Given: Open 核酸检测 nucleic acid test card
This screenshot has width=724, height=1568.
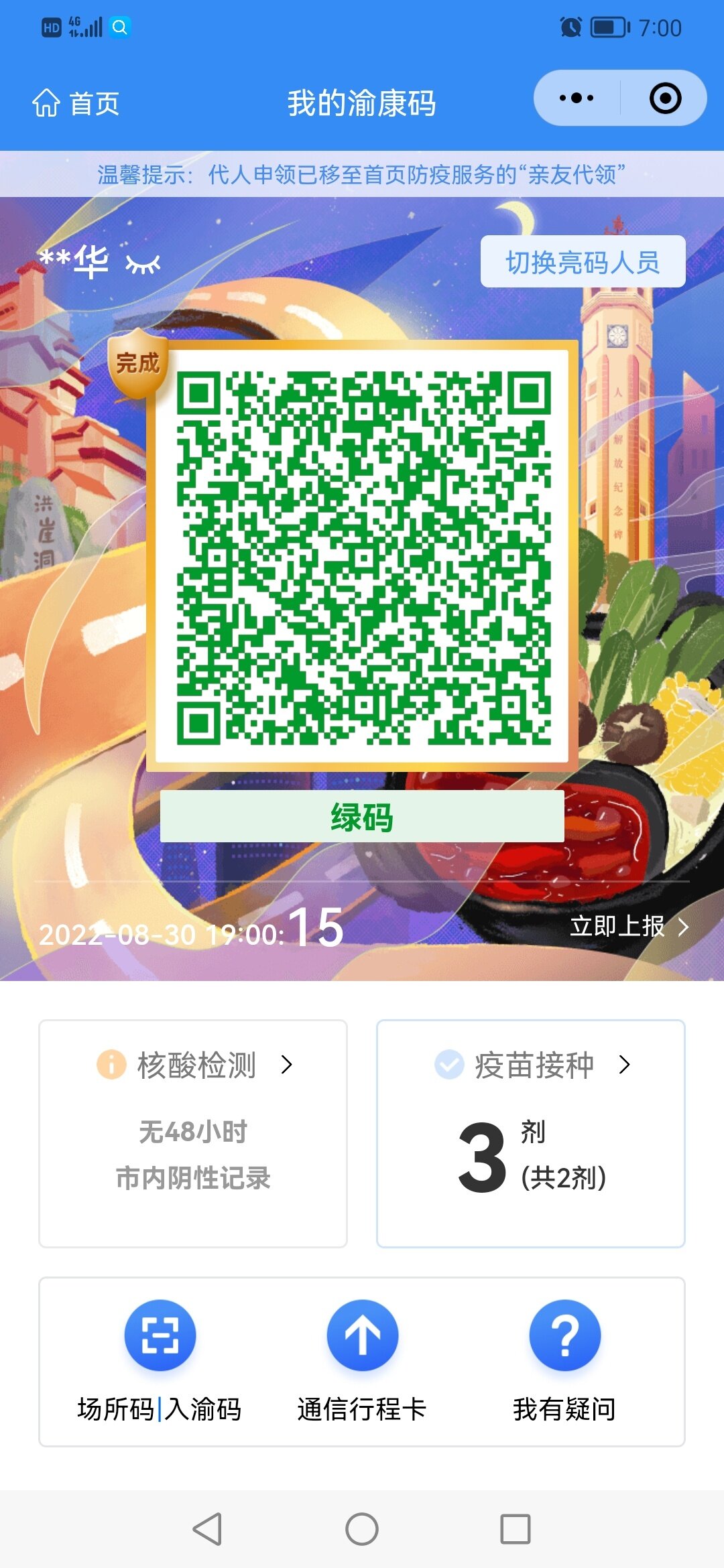Looking at the screenshot, I should [193, 1132].
